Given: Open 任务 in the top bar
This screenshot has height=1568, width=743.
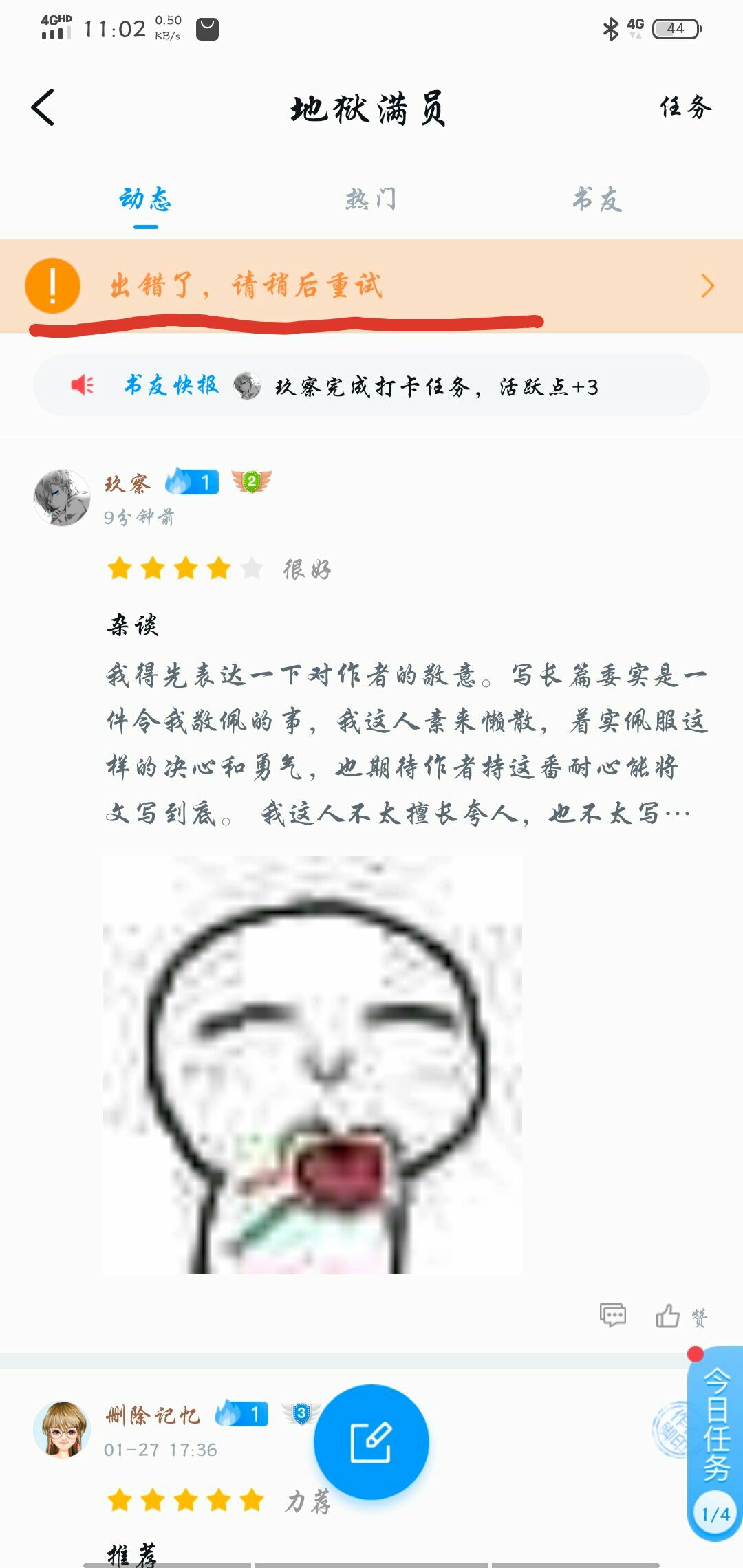Looking at the screenshot, I should coord(685,108).
